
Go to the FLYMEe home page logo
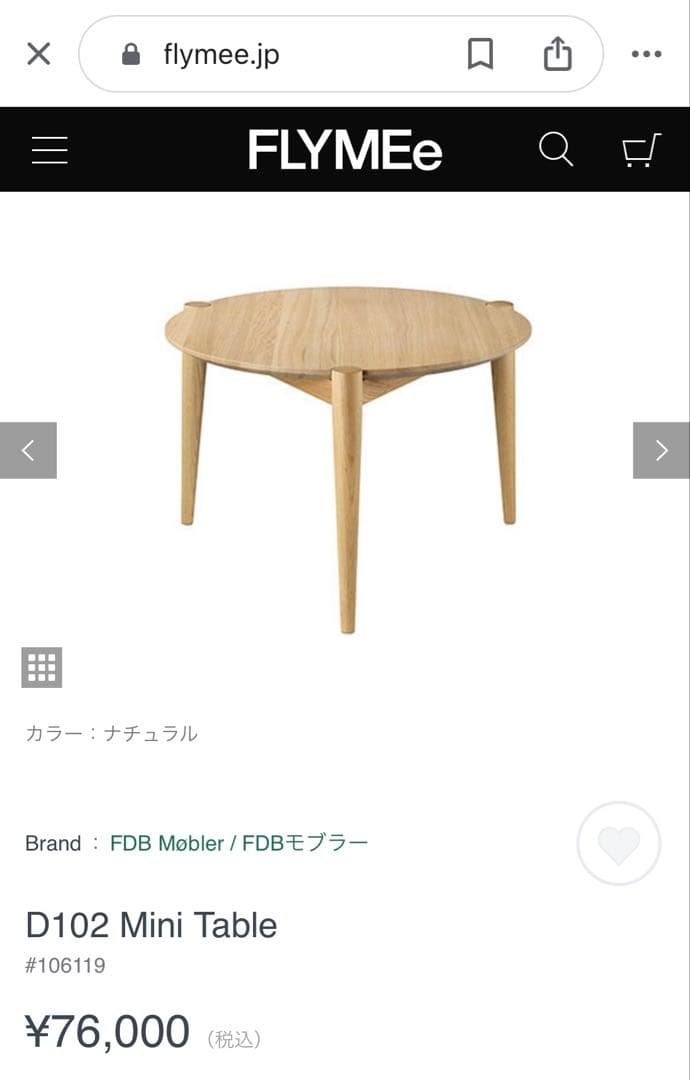pyautogui.click(x=345, y=150)
